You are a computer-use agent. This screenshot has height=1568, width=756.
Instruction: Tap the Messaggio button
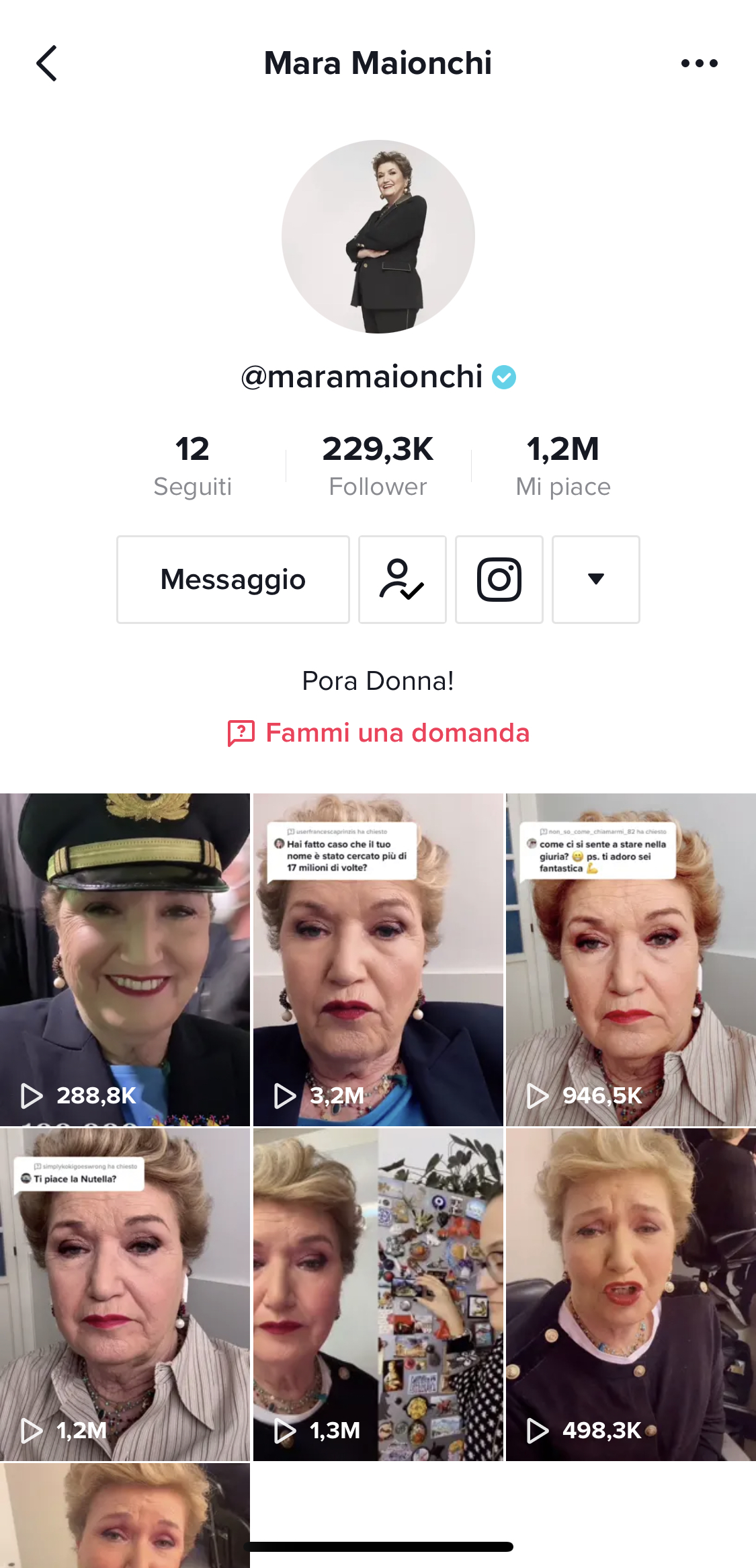pos(233,580)
